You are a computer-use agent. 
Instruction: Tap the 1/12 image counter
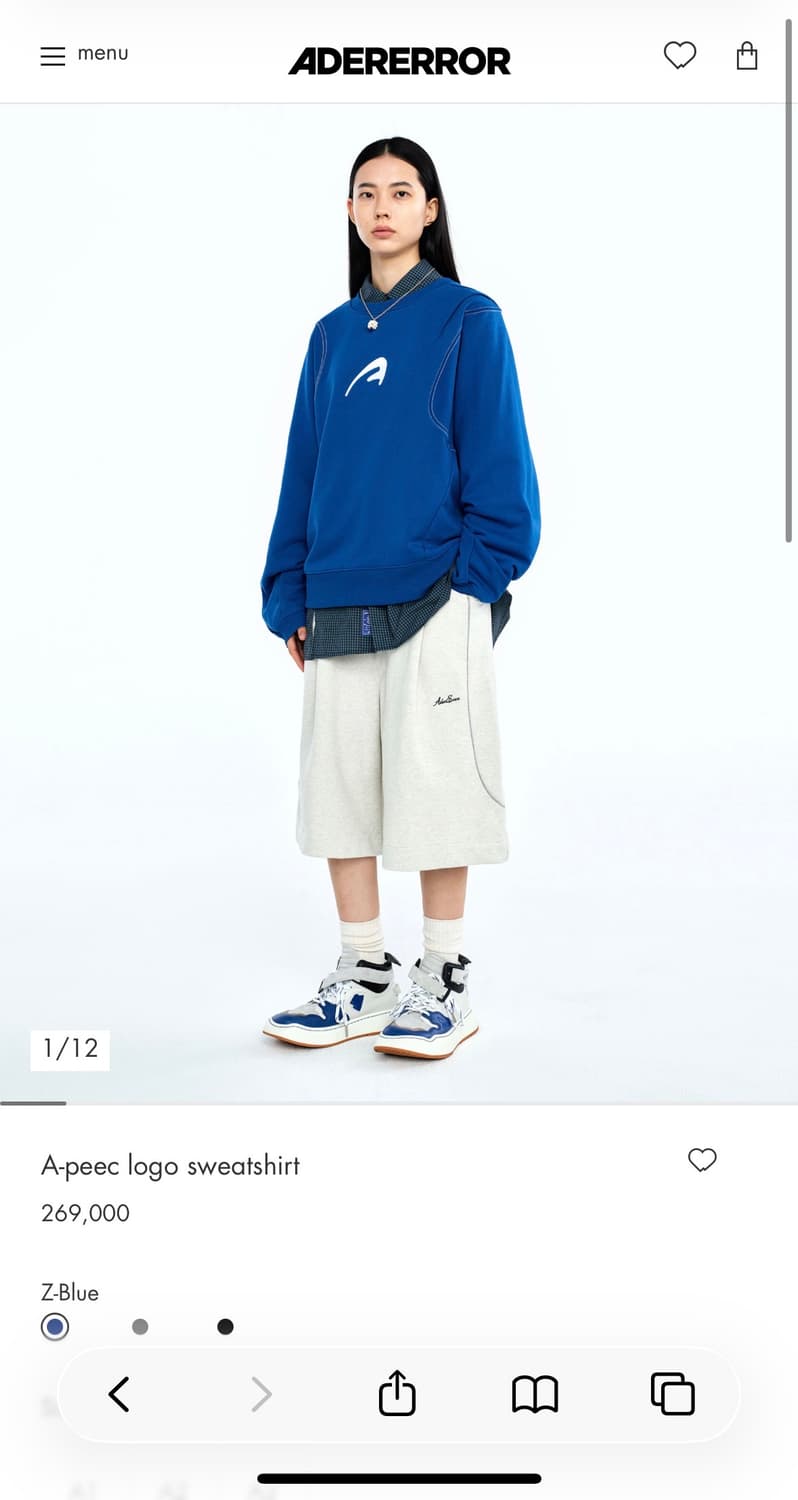click(70, 1049)
